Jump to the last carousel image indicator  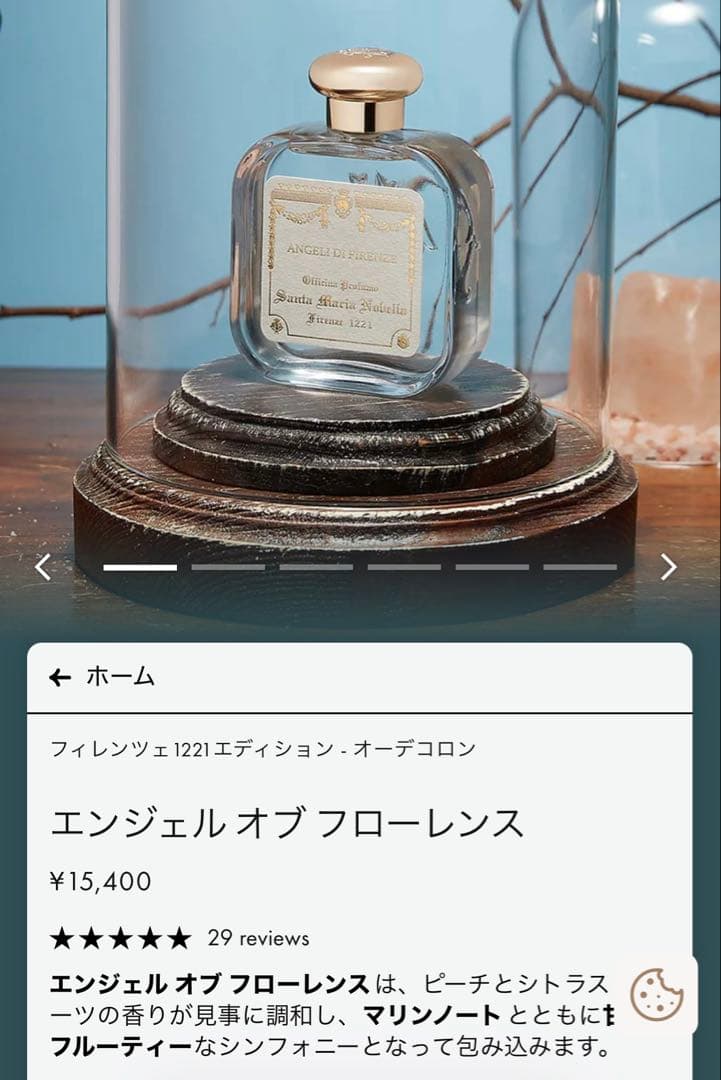[580, 568]
